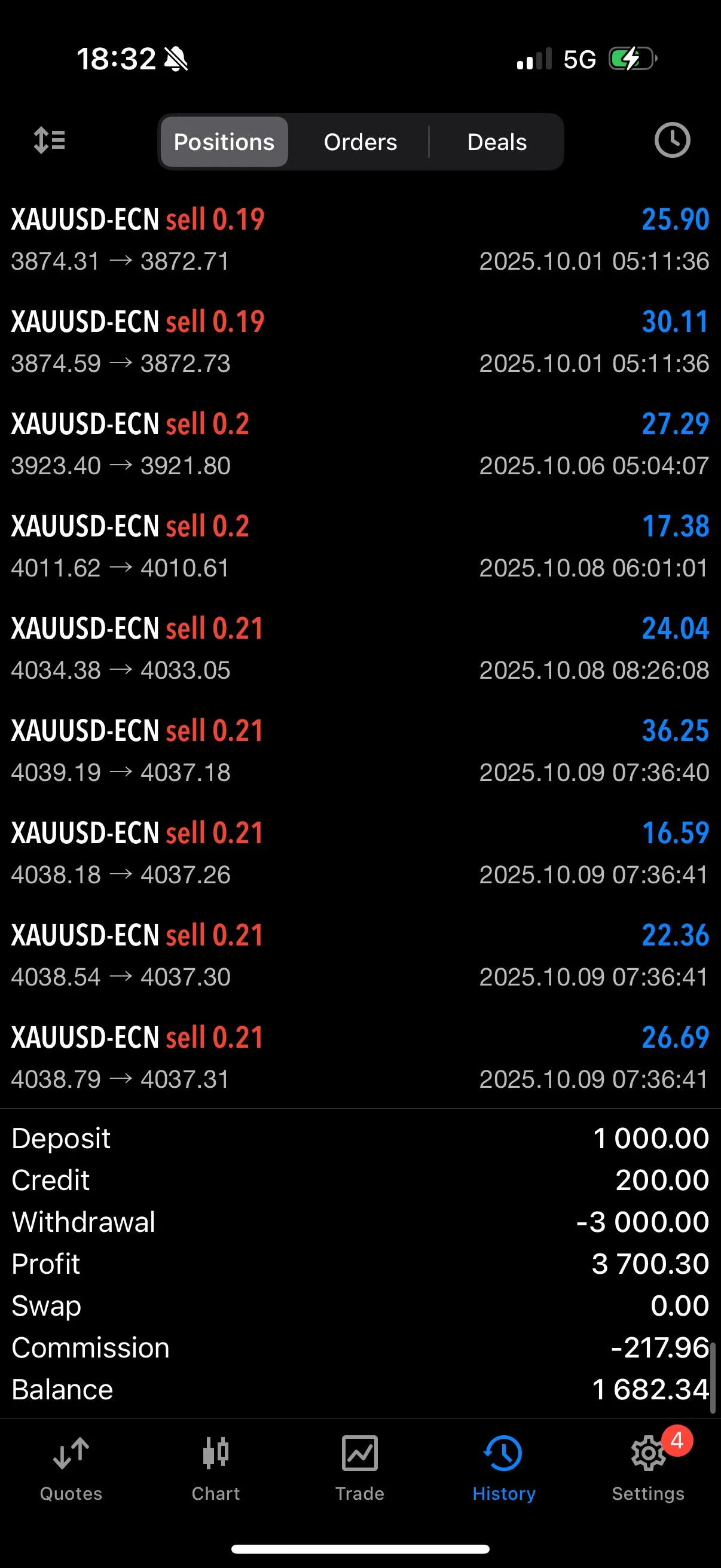This screenshot has height=1568, width=721.
Task: Open the position with profit 26.69
Action: [x=360, y=1057]
